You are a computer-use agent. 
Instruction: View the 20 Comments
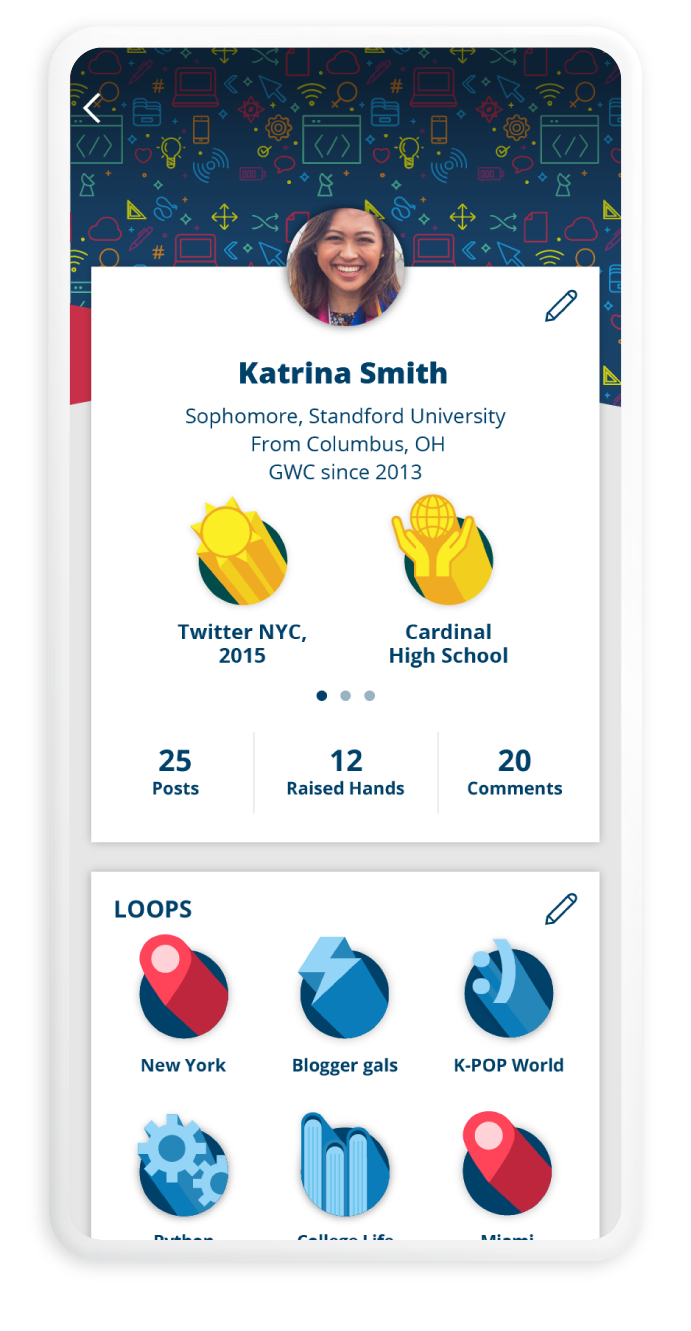tap(514, 773)
